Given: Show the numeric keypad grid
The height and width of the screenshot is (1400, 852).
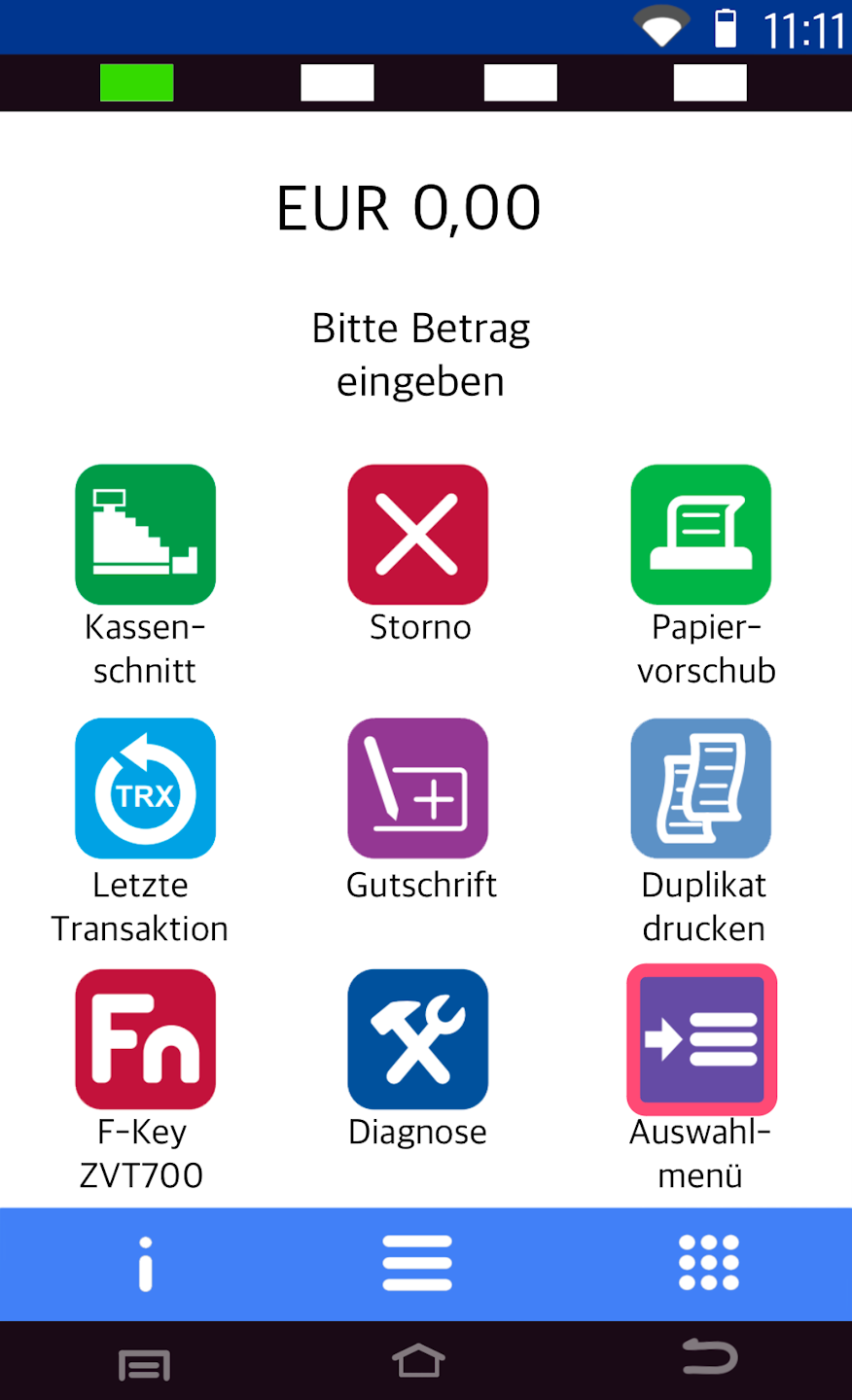Looking at the screenshot, I should coord(708,1264).
